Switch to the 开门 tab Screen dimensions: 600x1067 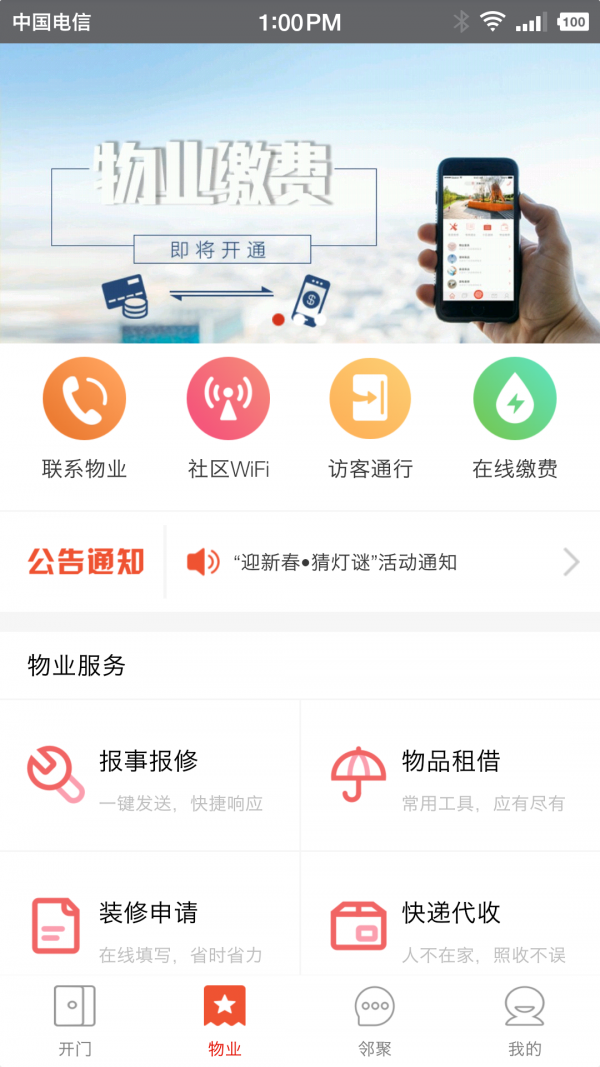(x=75, y=1020)
